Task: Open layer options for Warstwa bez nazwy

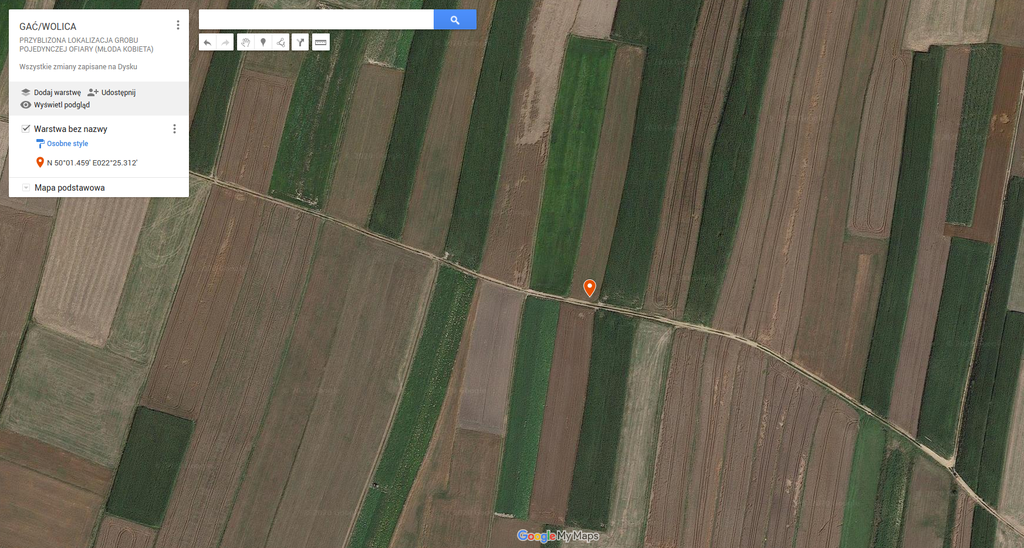Action: click(174, 129)
